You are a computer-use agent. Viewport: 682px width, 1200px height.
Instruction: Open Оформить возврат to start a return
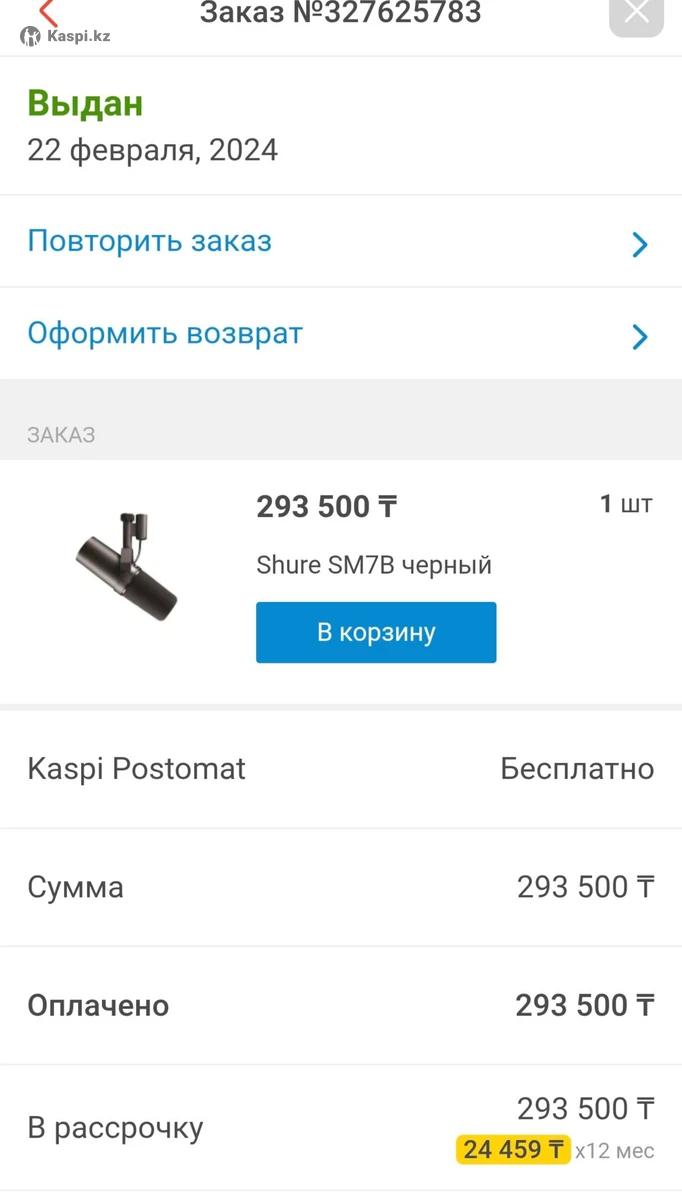click(x=341, y=334)
